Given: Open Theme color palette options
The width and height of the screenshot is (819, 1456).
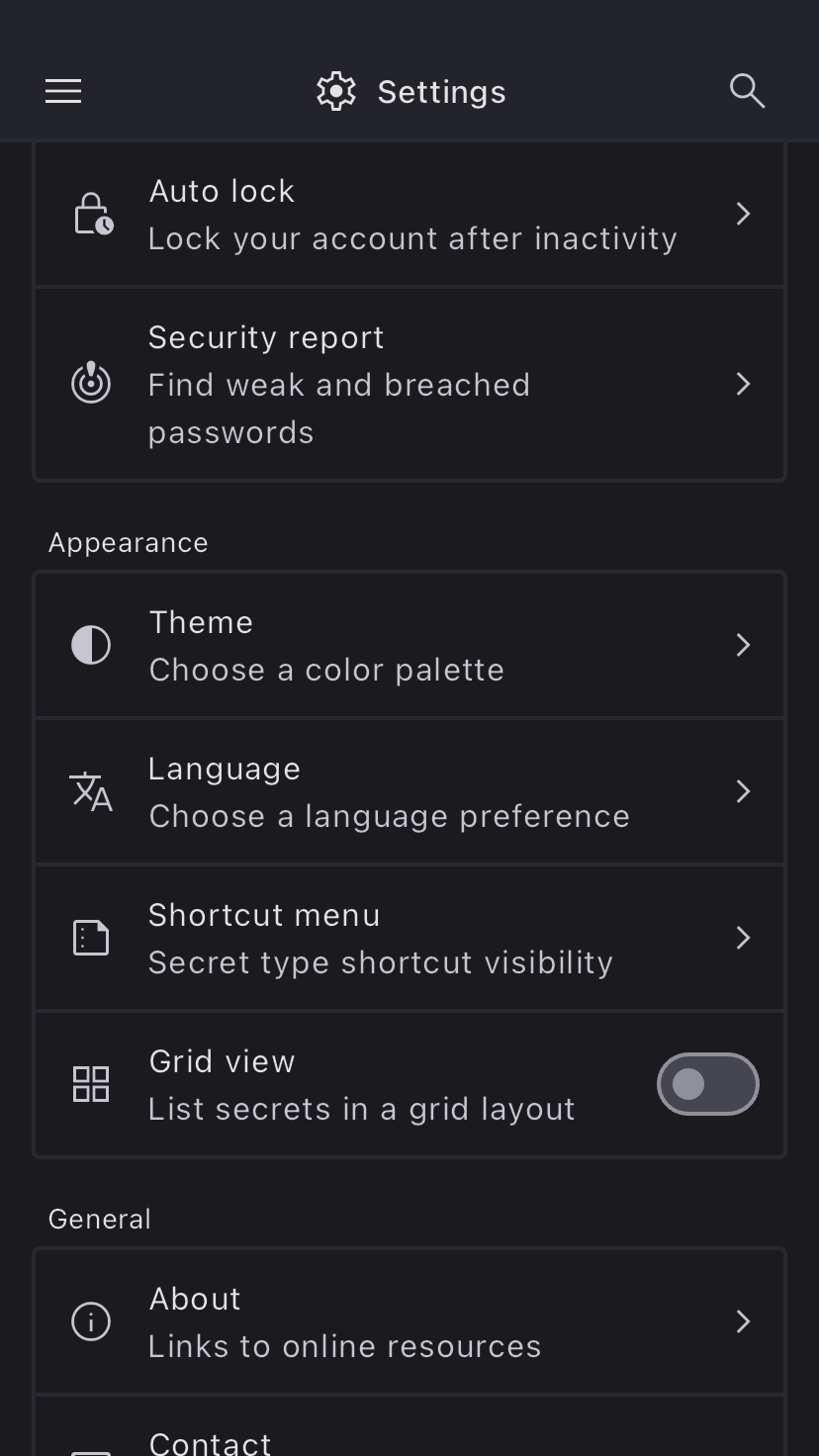Looking at the screenshot, I should tap(409, 645).
